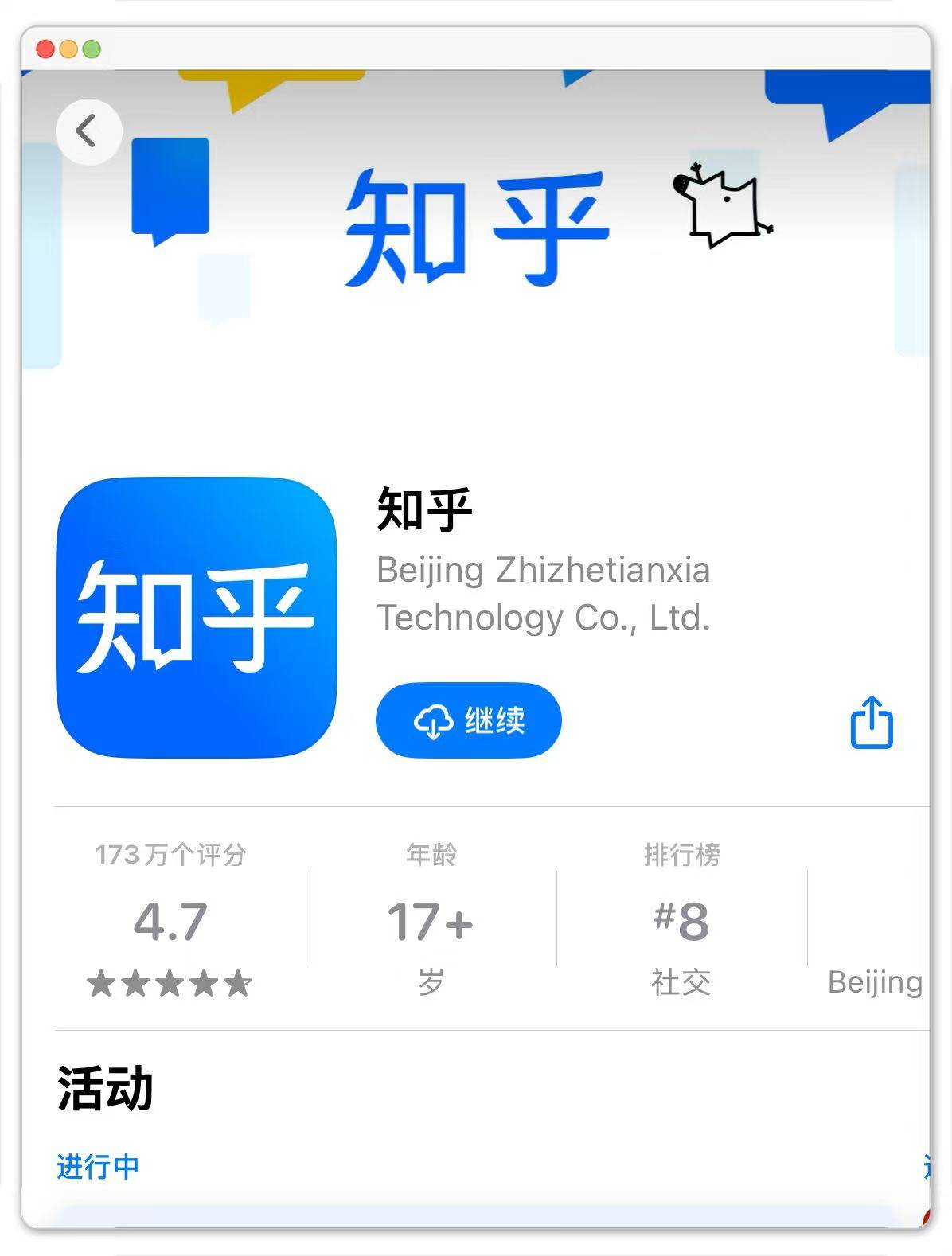
Task: Share the 知乎 app page
Action: [872, 722]
